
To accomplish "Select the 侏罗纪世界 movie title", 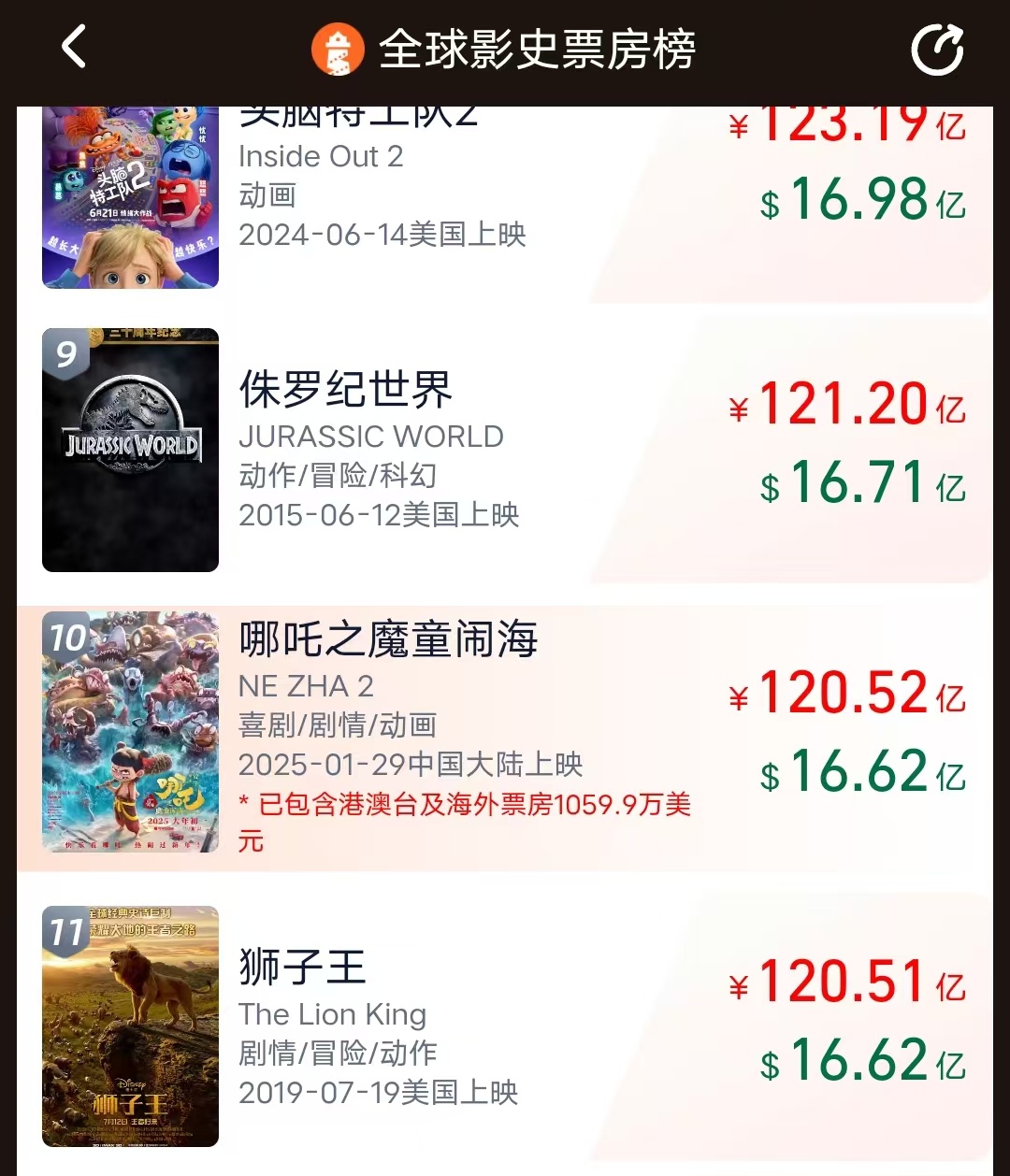I will pyautogui.click(x=346, y=391).
